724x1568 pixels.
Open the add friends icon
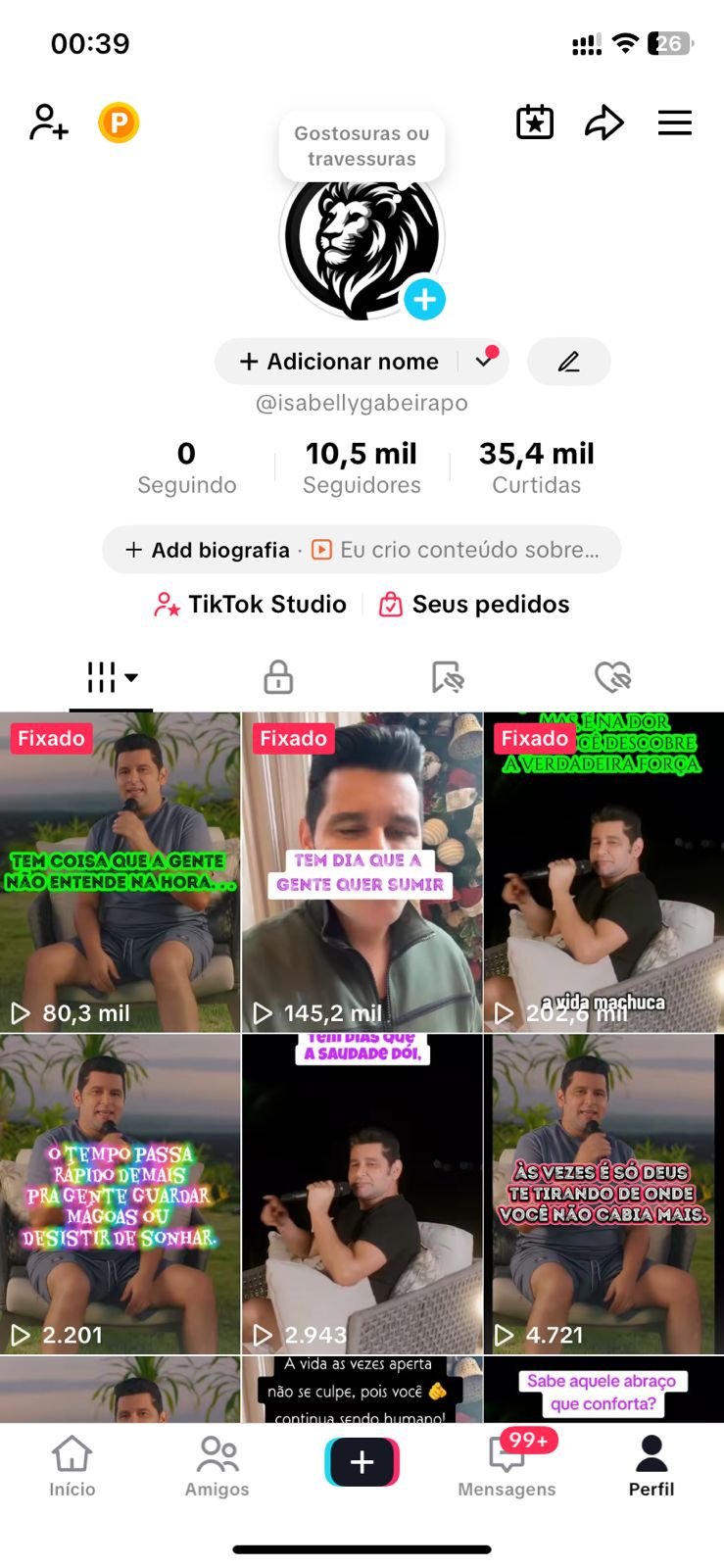(x=48, y=123)
